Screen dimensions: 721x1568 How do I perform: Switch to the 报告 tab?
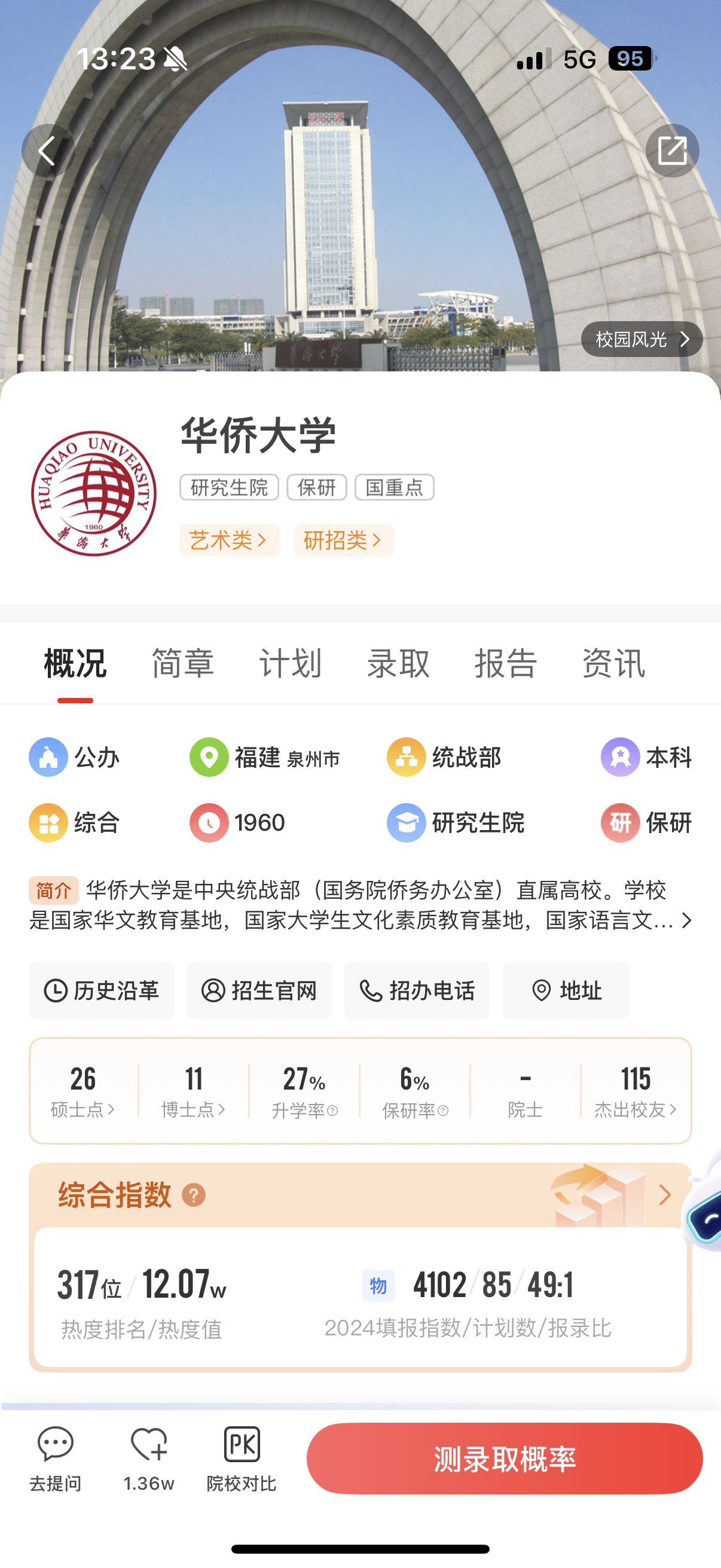[506, 663]
